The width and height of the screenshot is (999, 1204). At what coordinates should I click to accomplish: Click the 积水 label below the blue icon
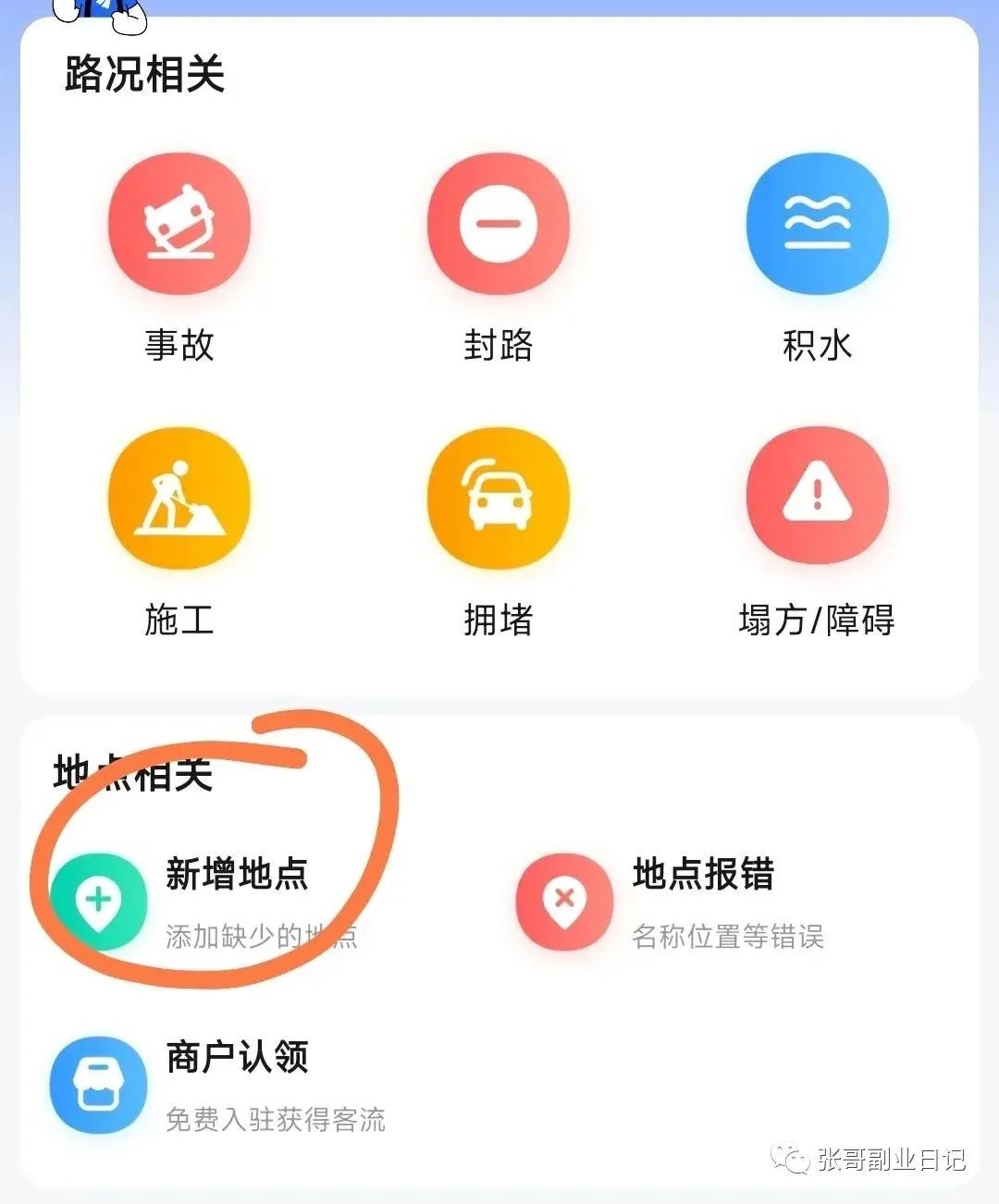click(818, 347)
